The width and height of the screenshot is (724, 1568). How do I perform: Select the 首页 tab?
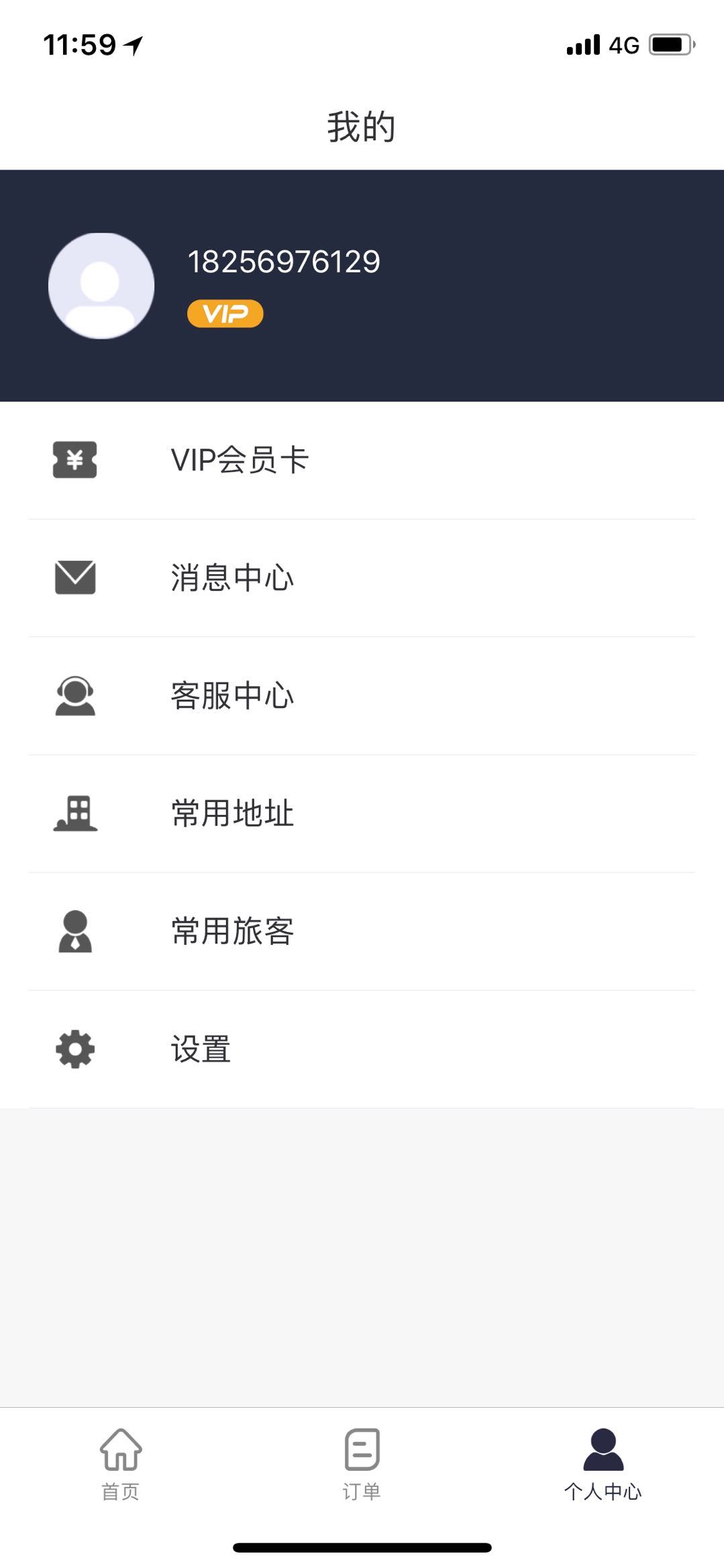click(x=119, y=1465)
